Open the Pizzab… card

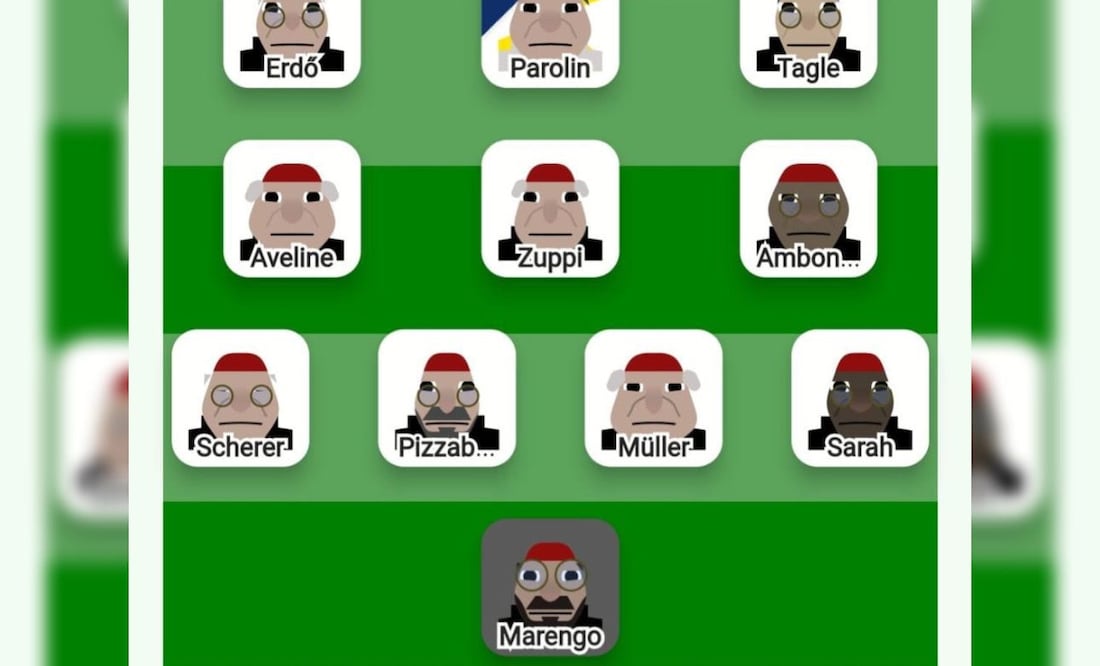(x=447, y=397)
